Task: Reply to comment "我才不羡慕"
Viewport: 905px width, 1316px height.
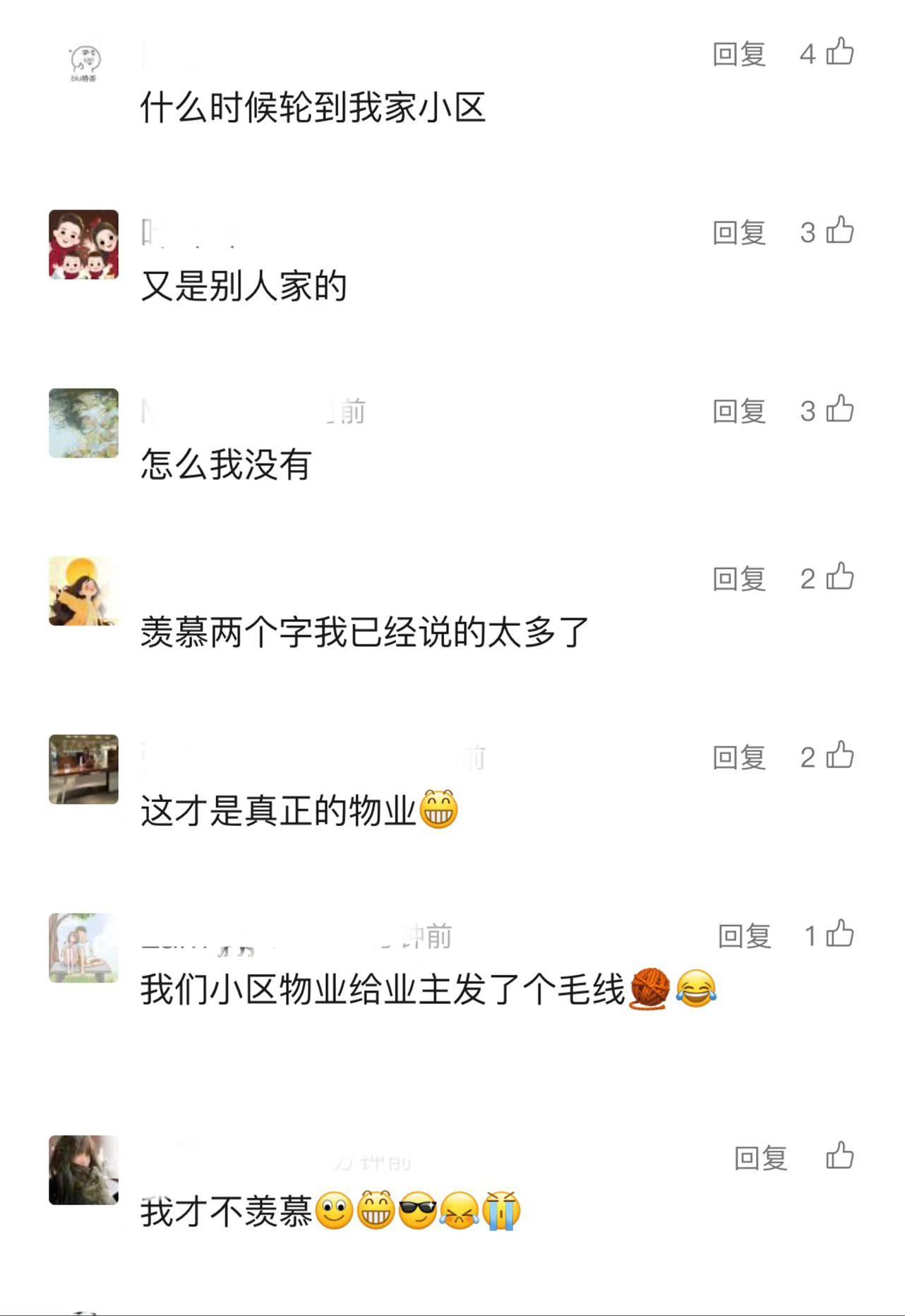Action: (760, 1158)
